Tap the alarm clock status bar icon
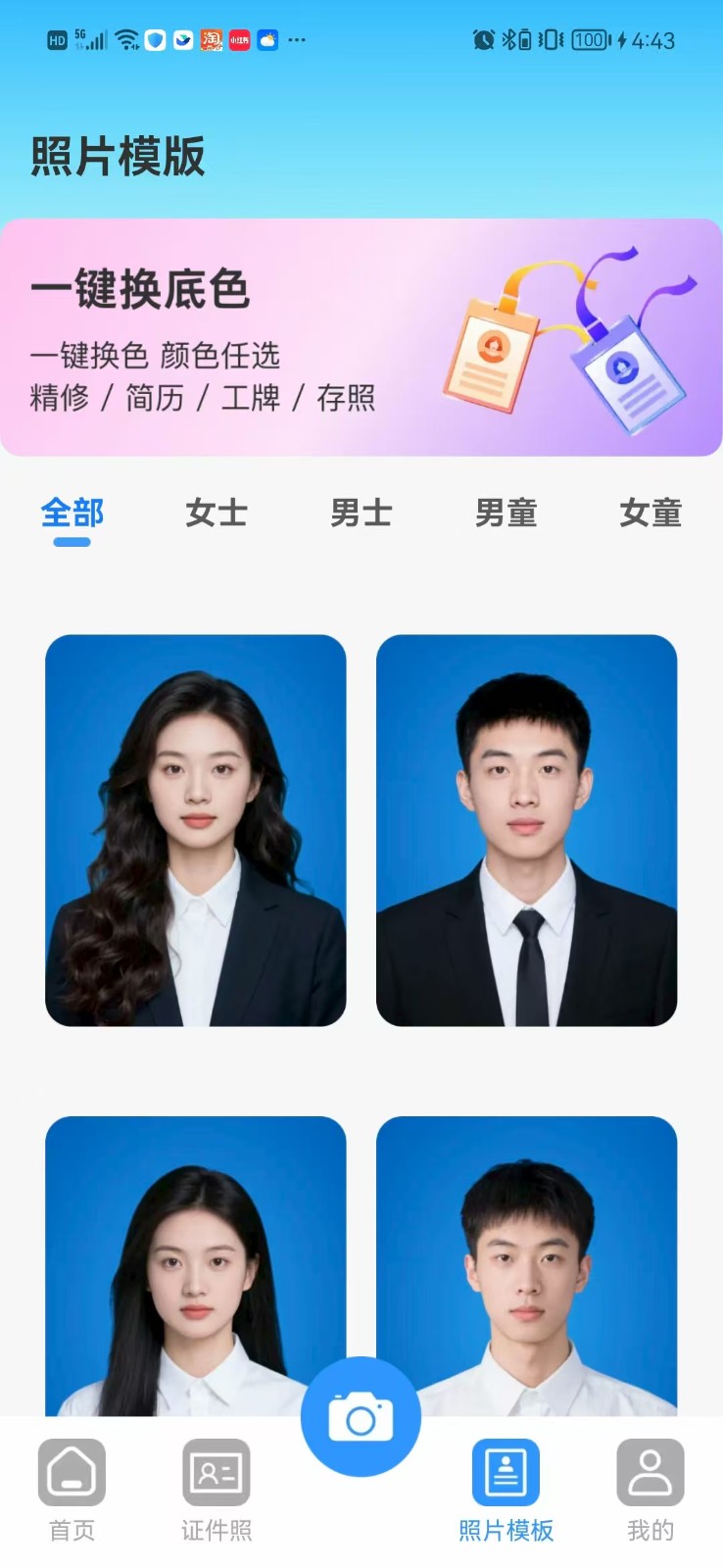This screenshot has width=723, height=1568. tap(483, 40)
